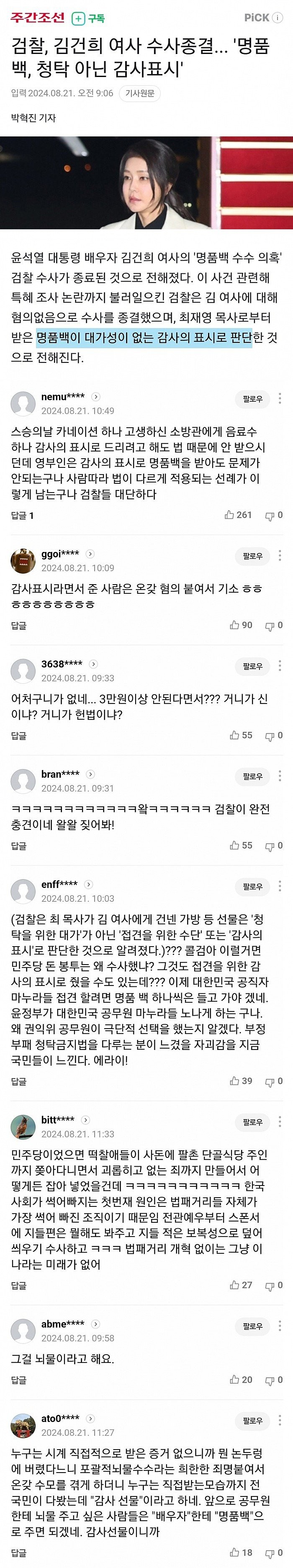Reply to 3638****'s comment via 답글
Viewport: 293px width, 1568px height.
(x=19, y=735)
